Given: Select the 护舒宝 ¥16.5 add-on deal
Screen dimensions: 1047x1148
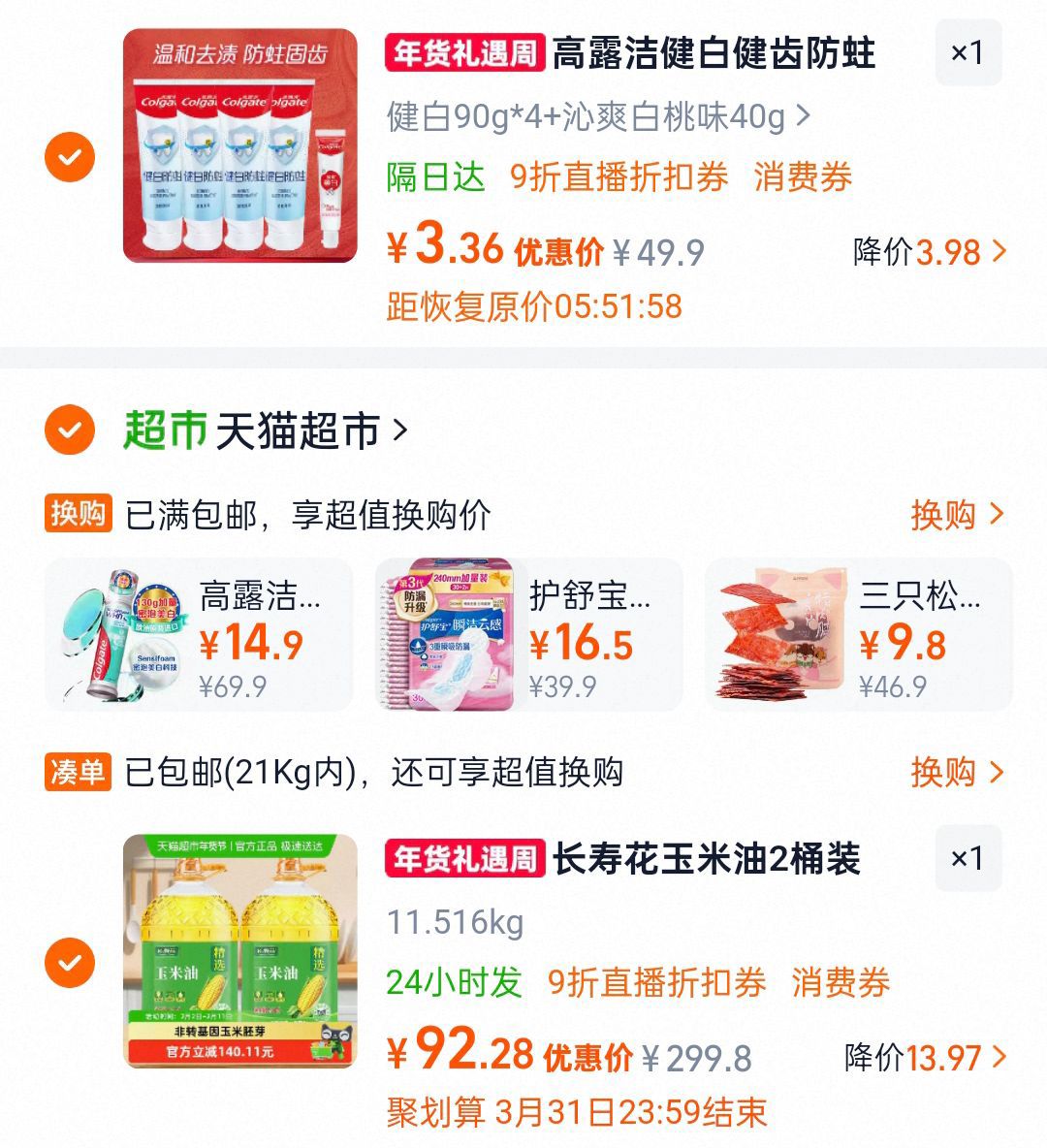Looking at the screenshot, I should (x=528, y=635).
